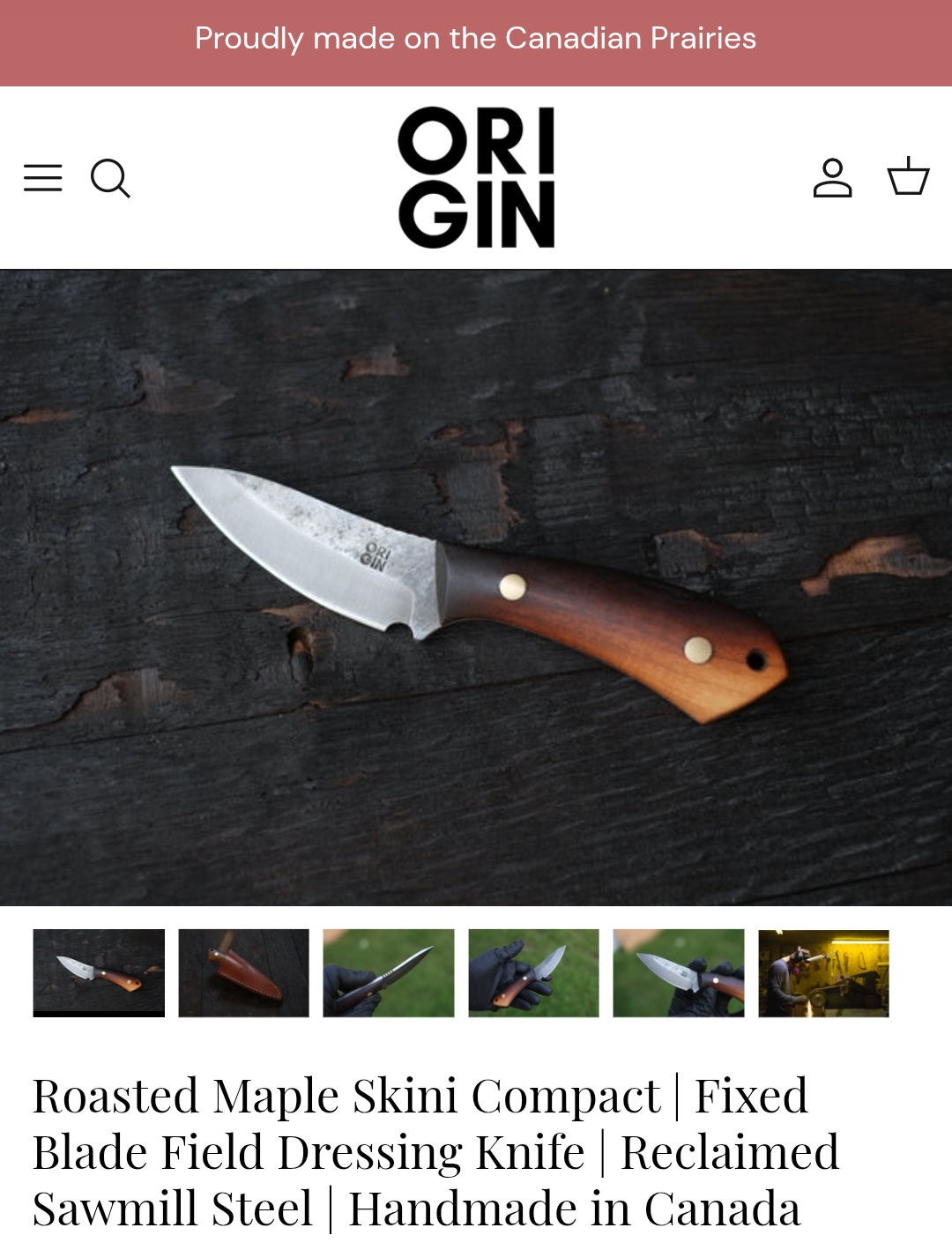The image size is (952, 1250).
Task: Open the main knife product photo
Action: click(x=476, y=587)
